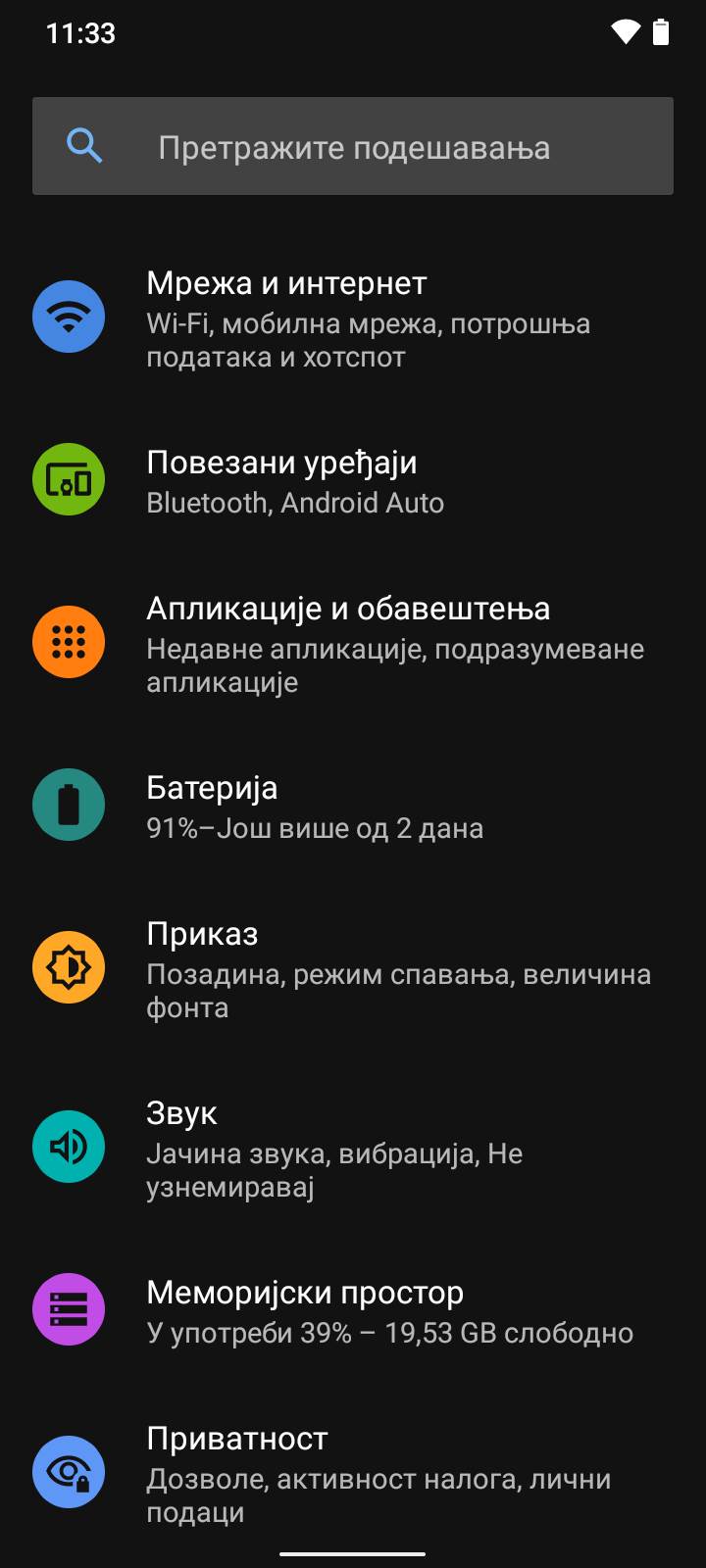Viewport: 706px width, 1568px height.
Task: Click the Приватност eye icon
Action: [69, 1472]
